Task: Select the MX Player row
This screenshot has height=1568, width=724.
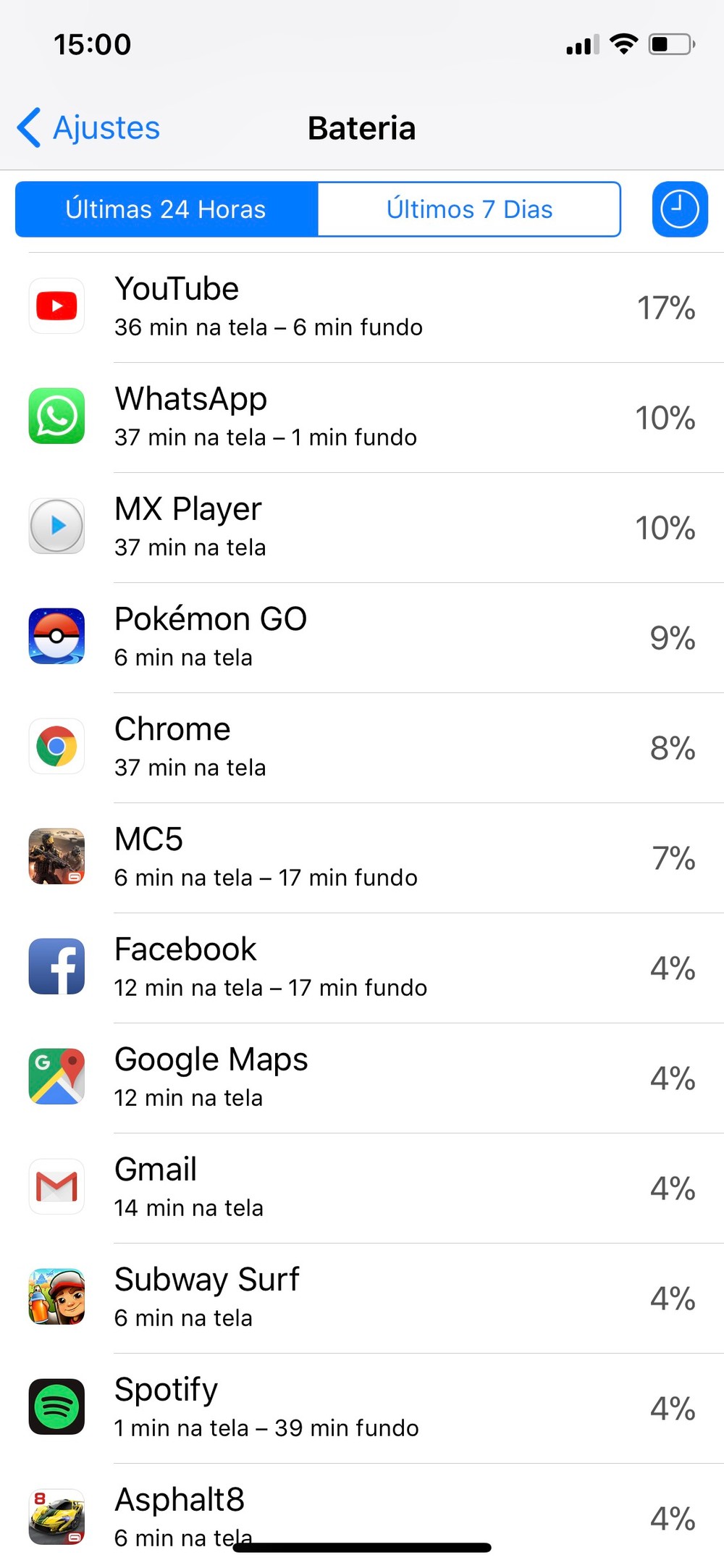Action: [362, 527]
